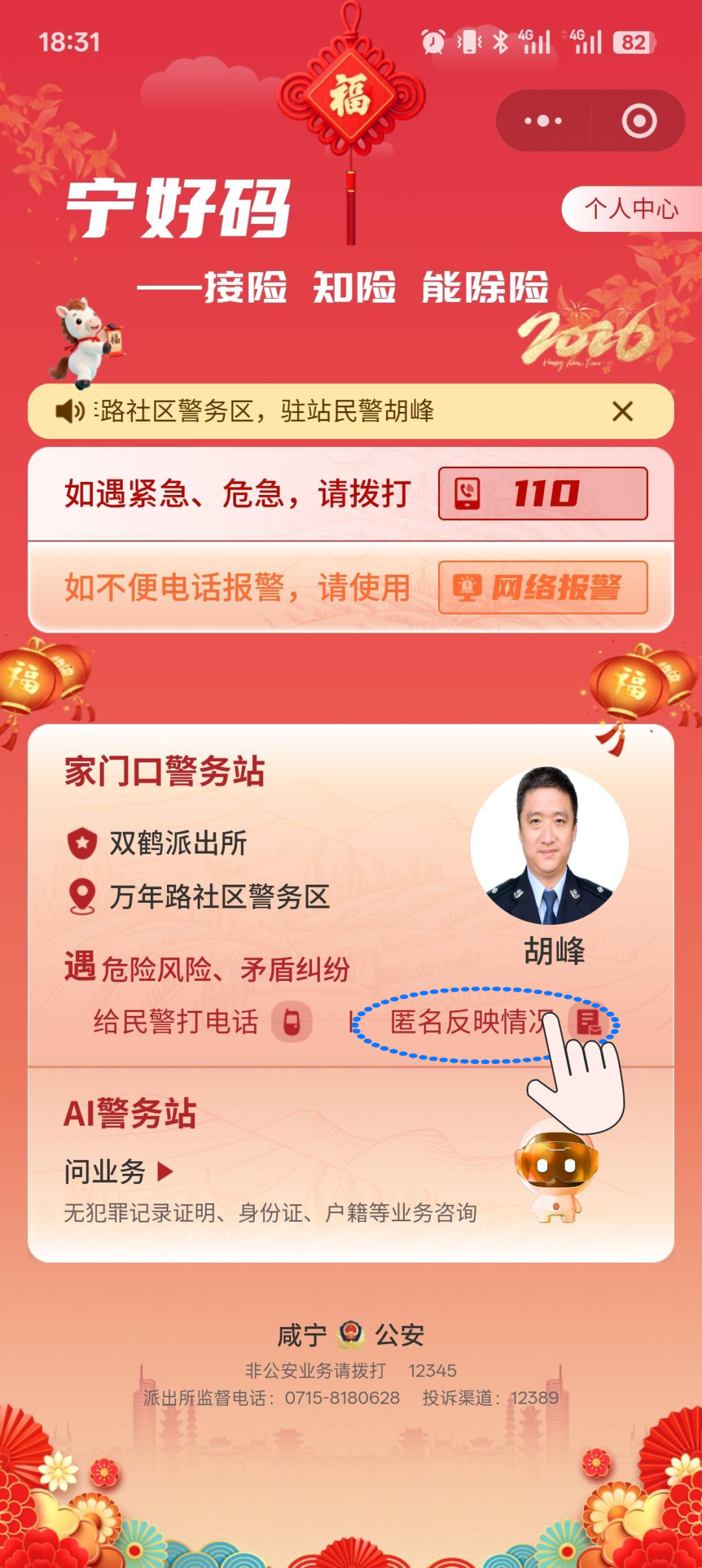The height and width of the screenshot is (1568, 702).
Task: Call the officer via 给民警打电话
Action: (x=201, y=1022)
